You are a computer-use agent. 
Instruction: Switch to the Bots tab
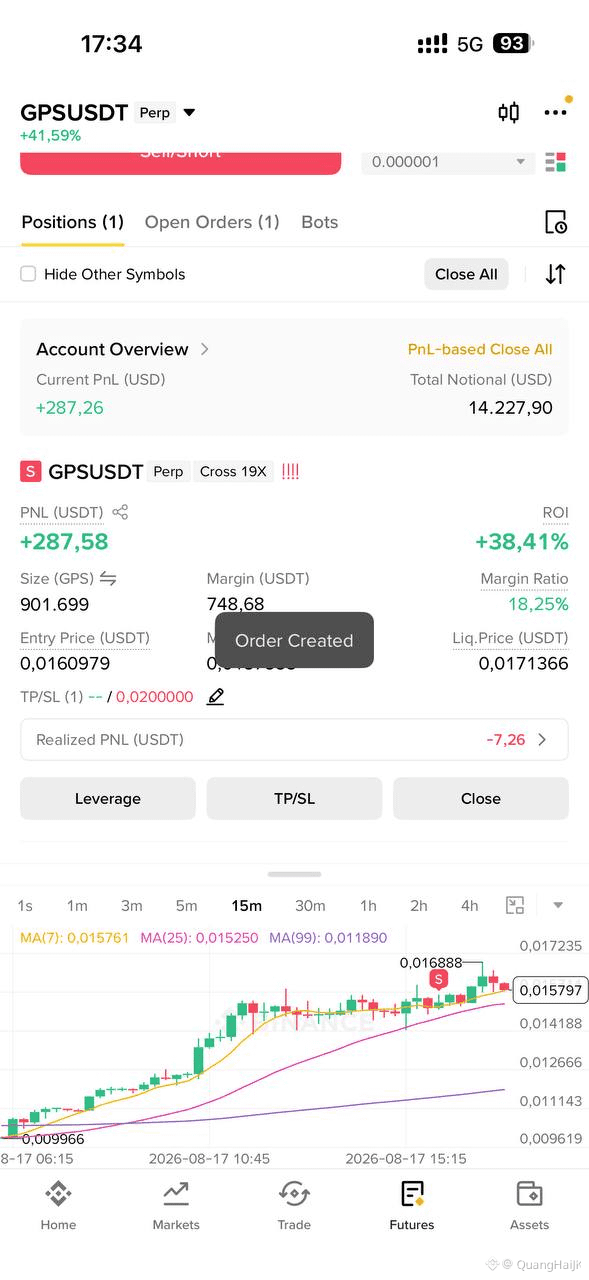click(320, 222)
